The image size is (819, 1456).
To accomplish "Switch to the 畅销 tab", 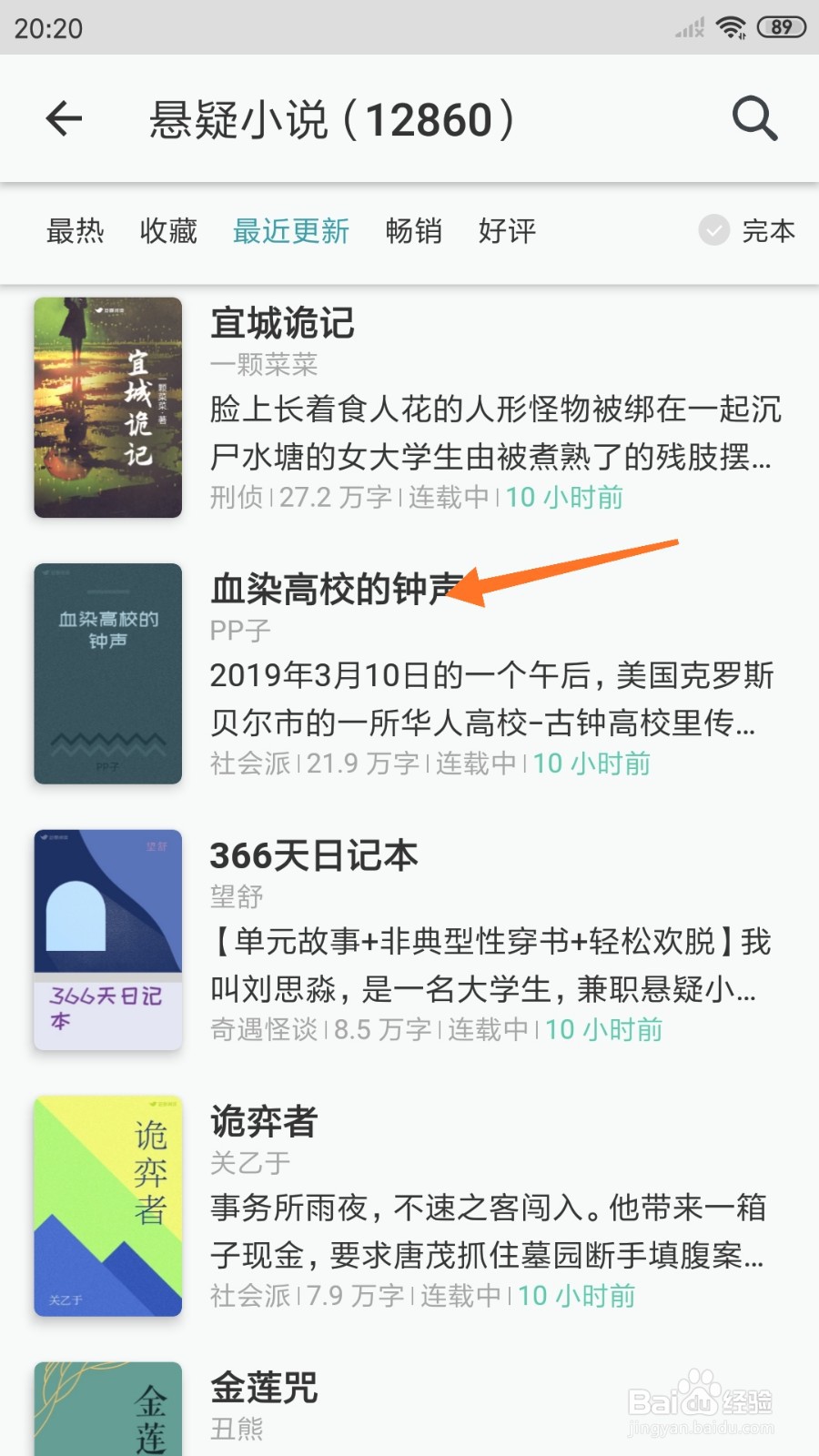I will (412, 232).
